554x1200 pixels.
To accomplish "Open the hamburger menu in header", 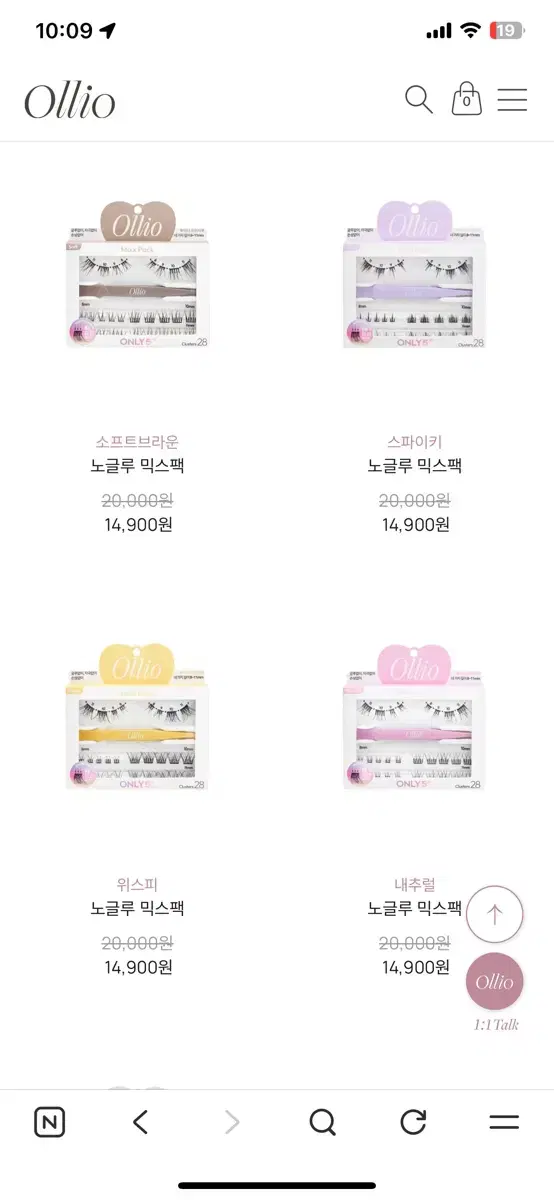I will [x=512, y=100].
